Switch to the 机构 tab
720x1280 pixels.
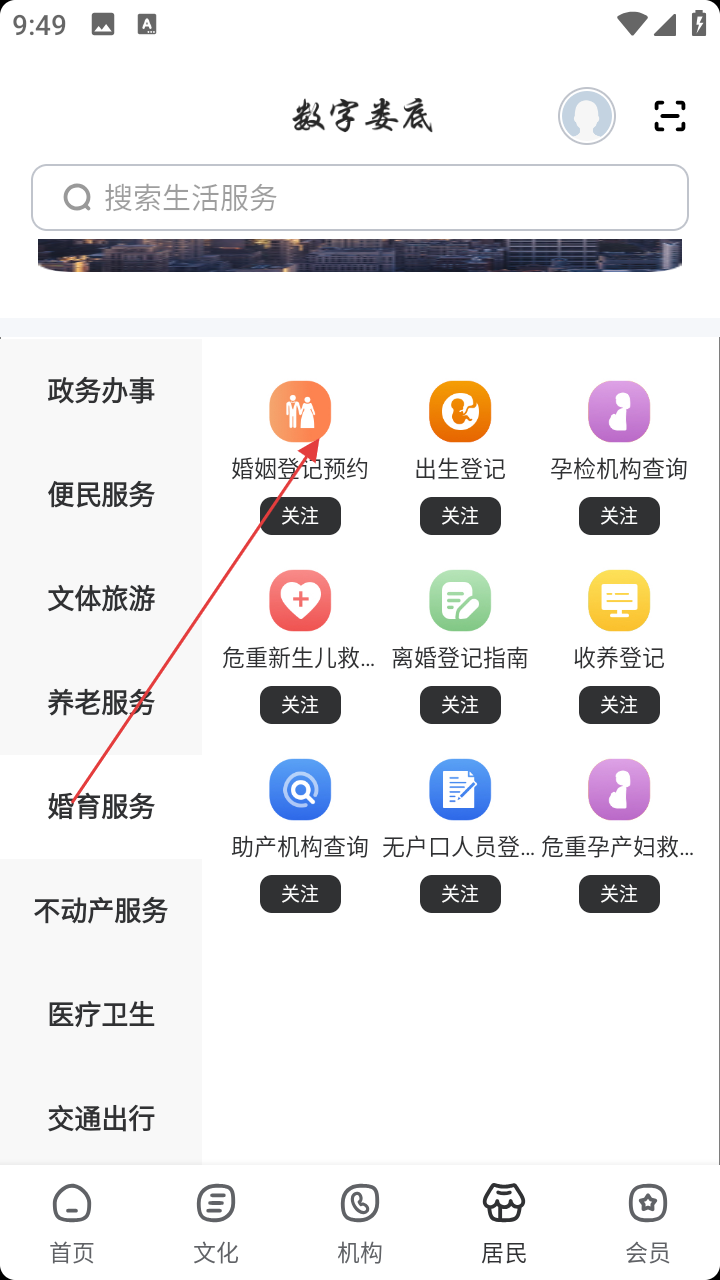360,1222
